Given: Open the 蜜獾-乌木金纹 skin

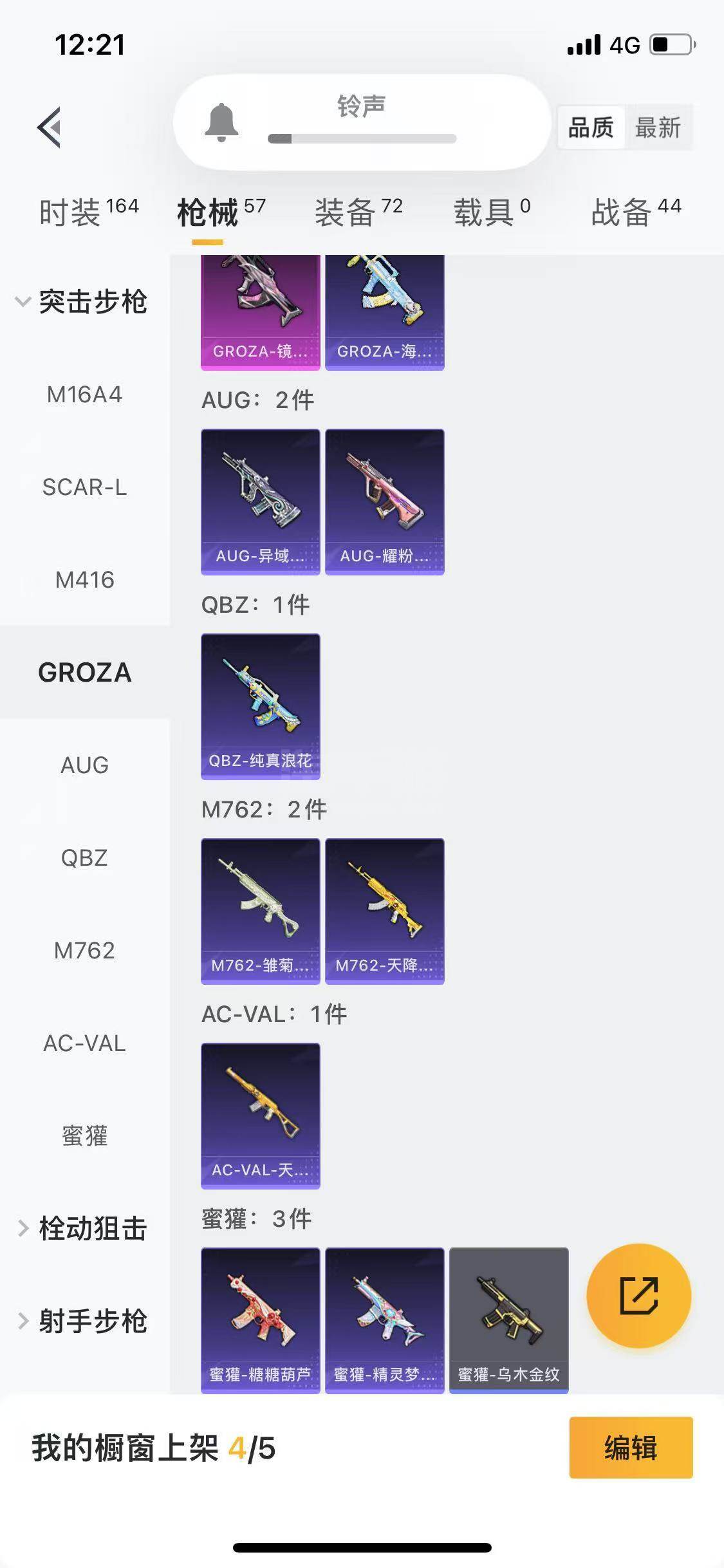Looking at the screenshot, I should pos(508,1320).
